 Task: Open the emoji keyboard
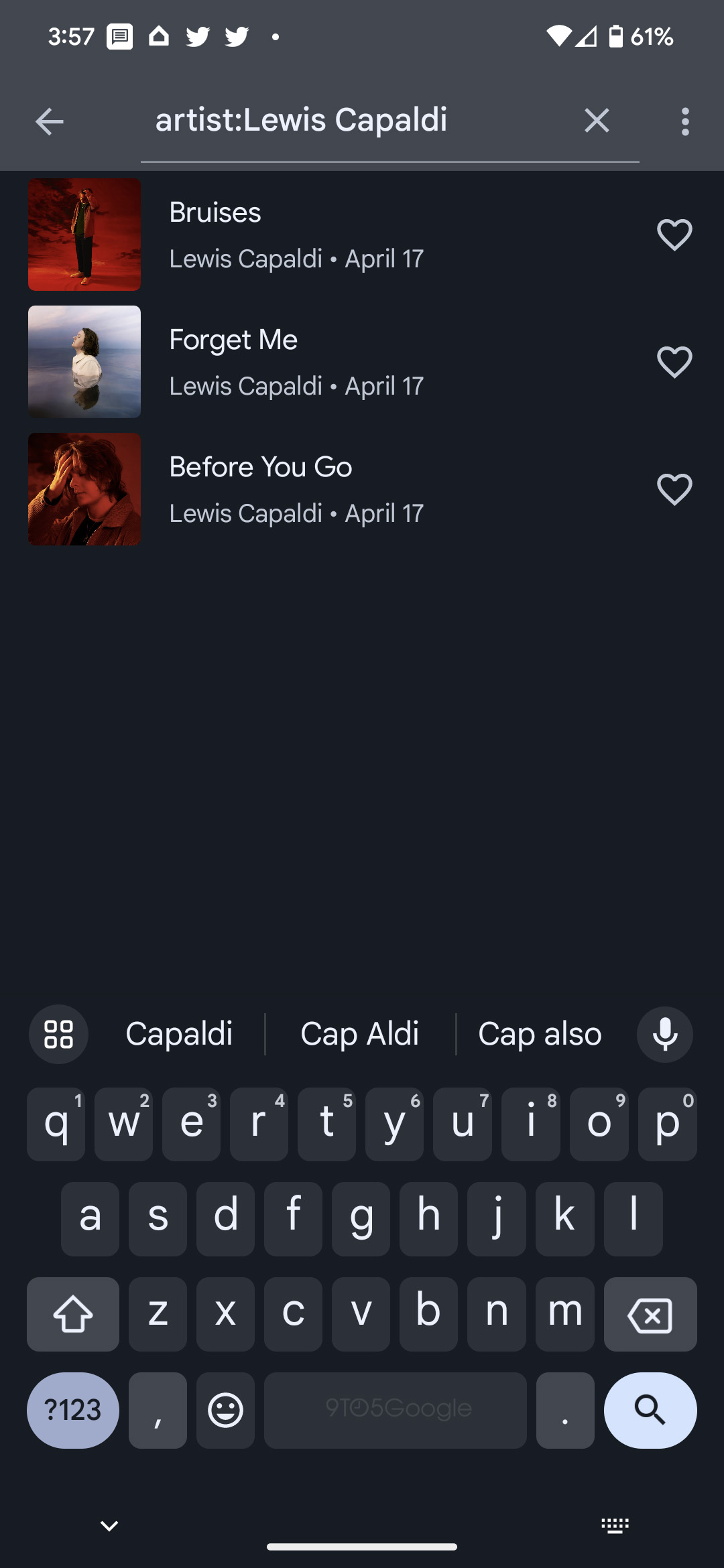pyautogui.click(x=225, y=1410)
